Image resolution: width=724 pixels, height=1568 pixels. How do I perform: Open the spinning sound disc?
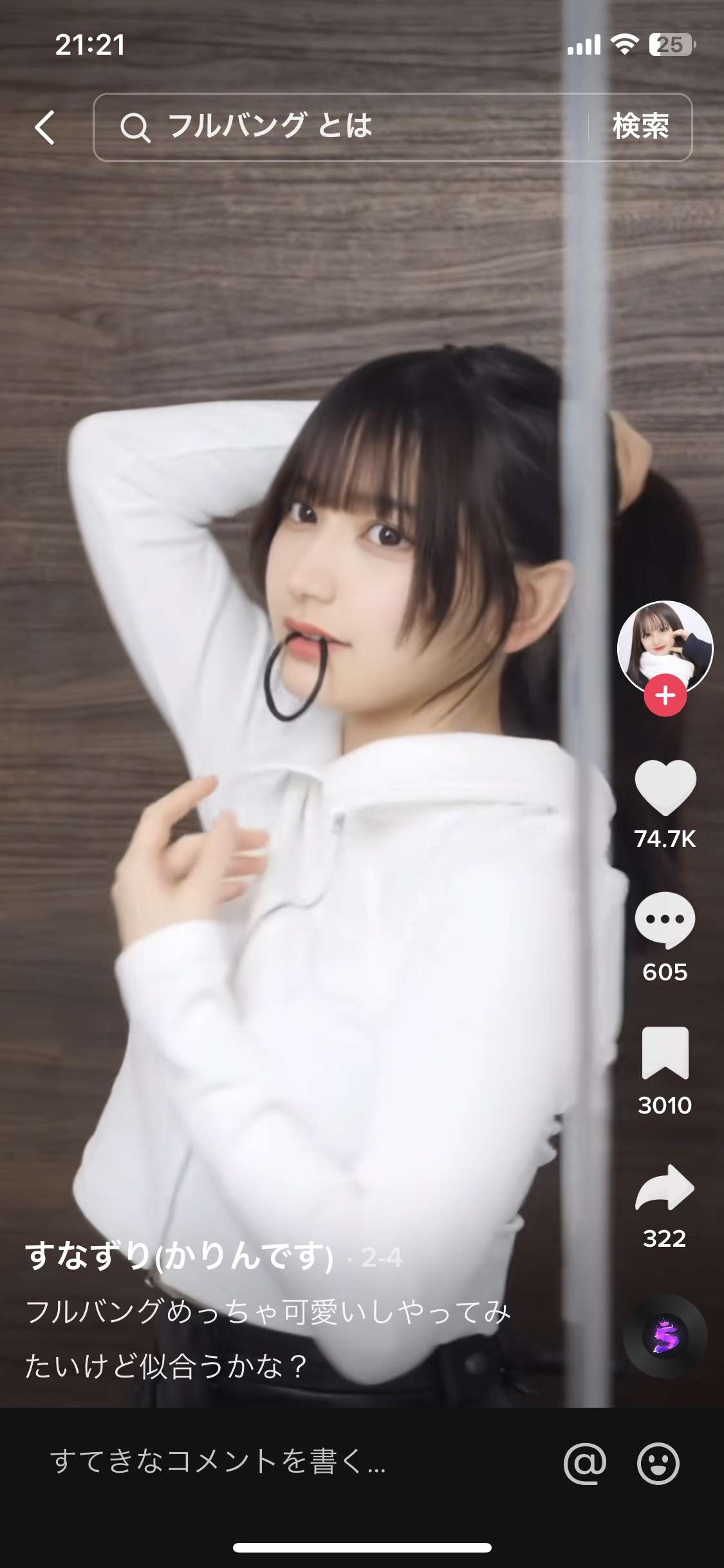point(665,1336)
